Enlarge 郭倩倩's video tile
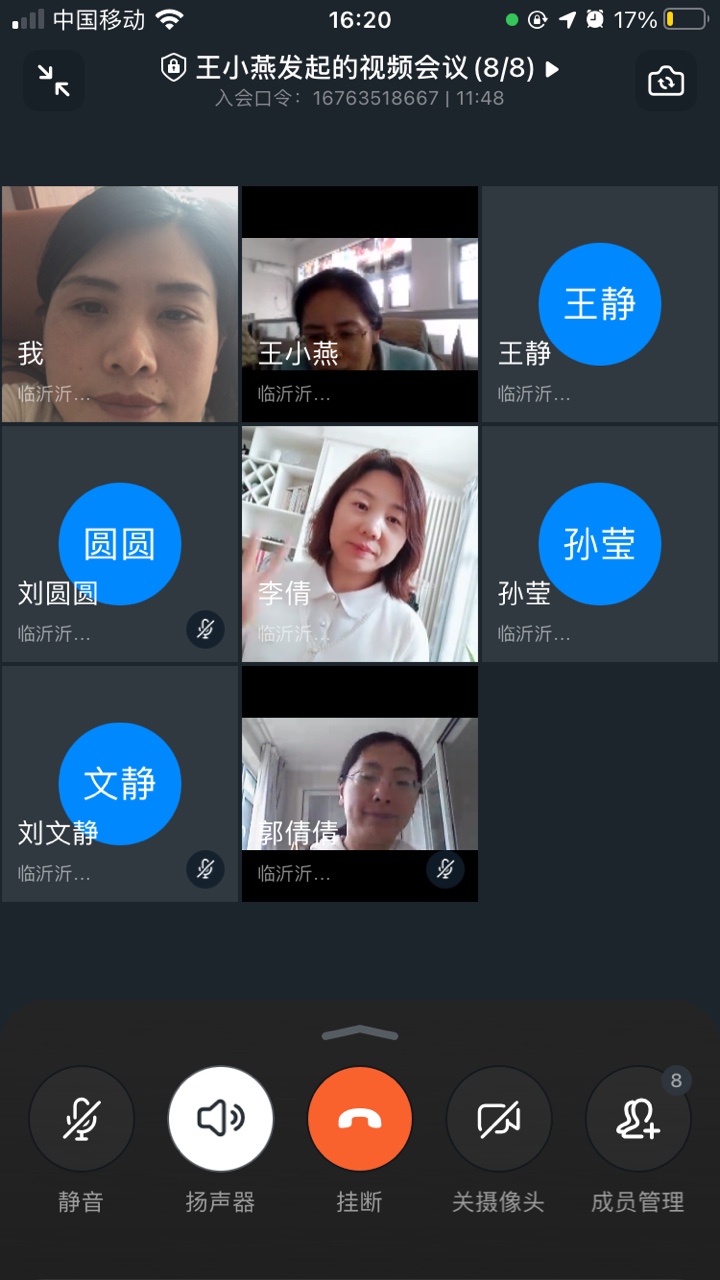This screenshot has width=720, height=1280. tap(360, 784)
